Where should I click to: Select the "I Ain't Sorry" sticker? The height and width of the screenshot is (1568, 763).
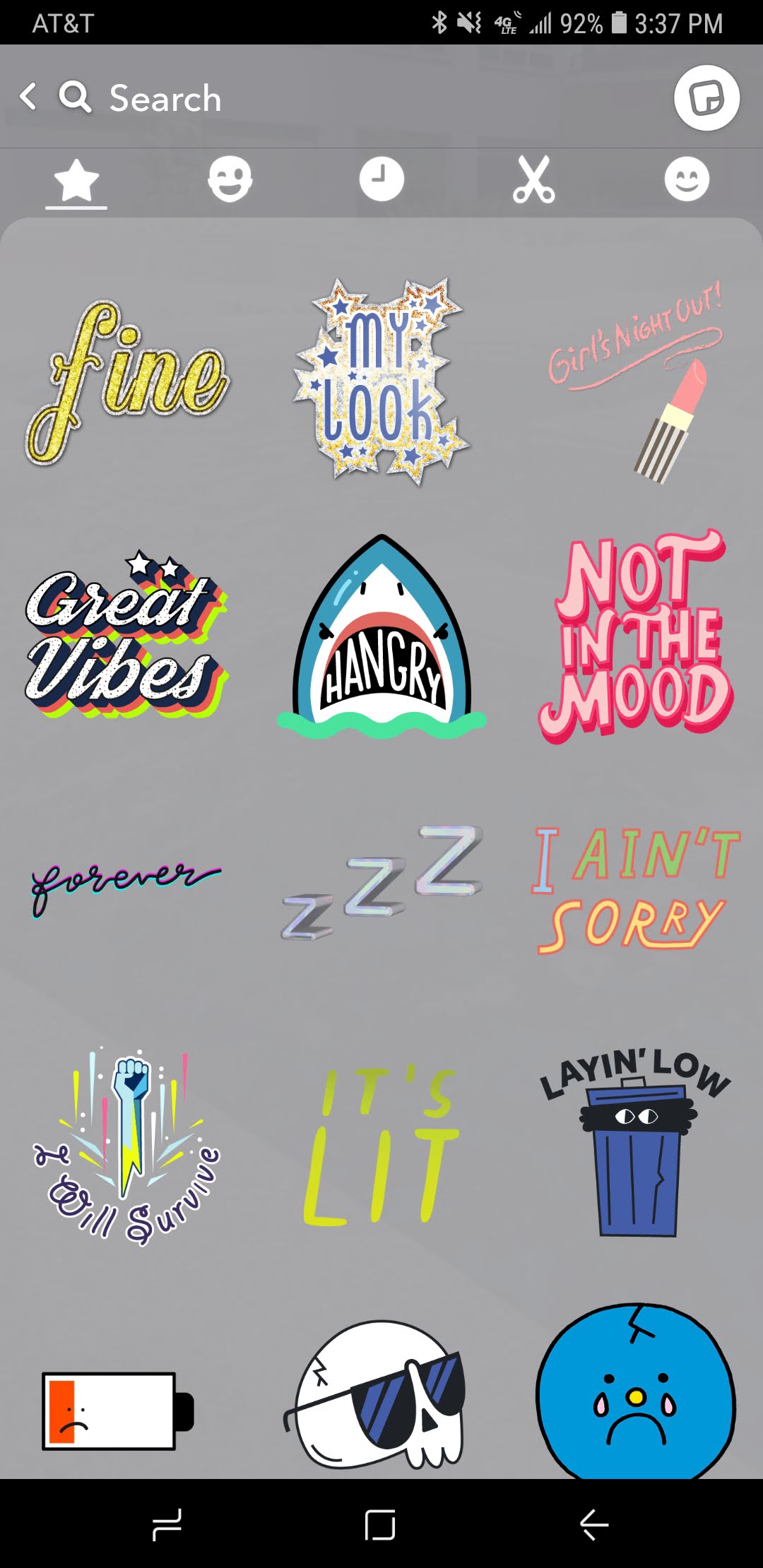tap(636, 890)
